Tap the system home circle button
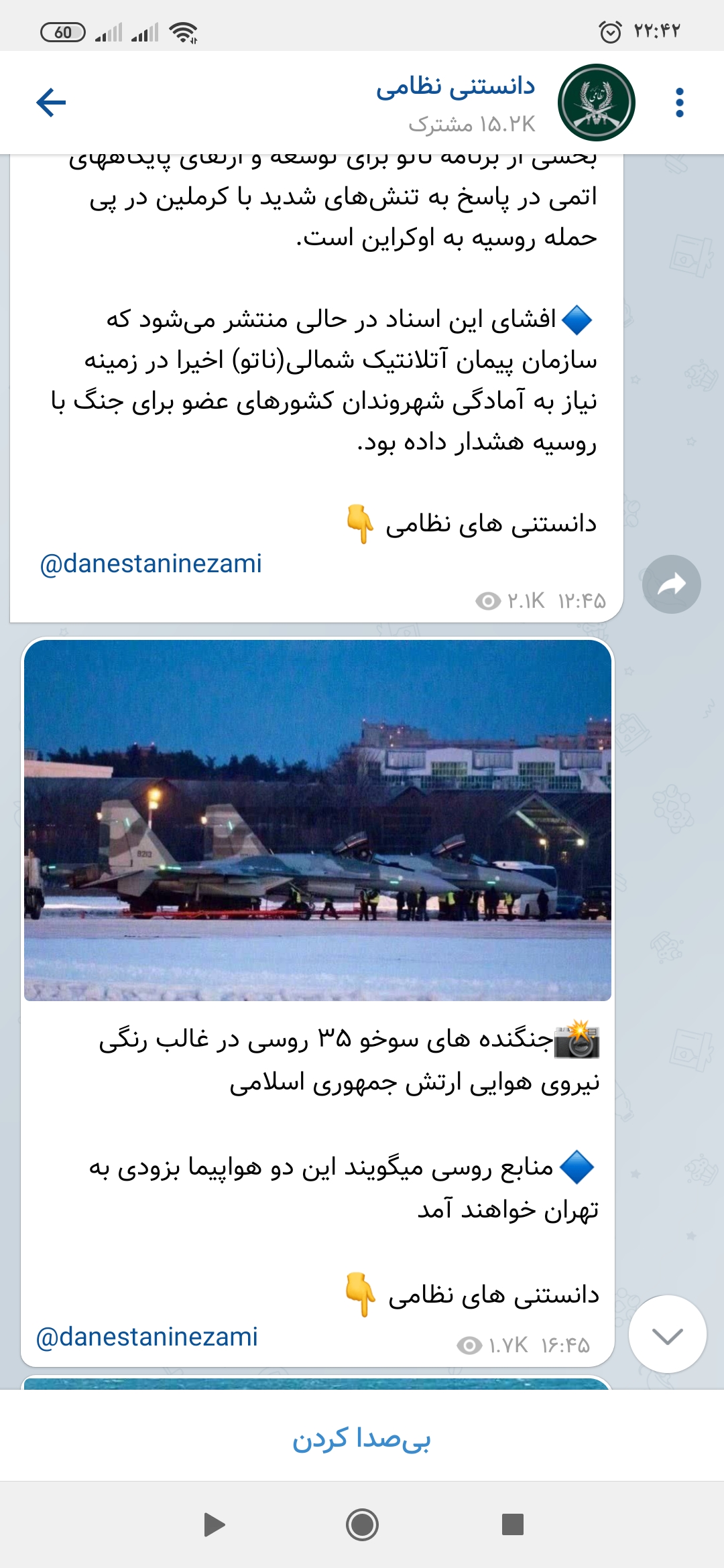724x1568 pixels. pyautogui.click(x=362, y=1524)
